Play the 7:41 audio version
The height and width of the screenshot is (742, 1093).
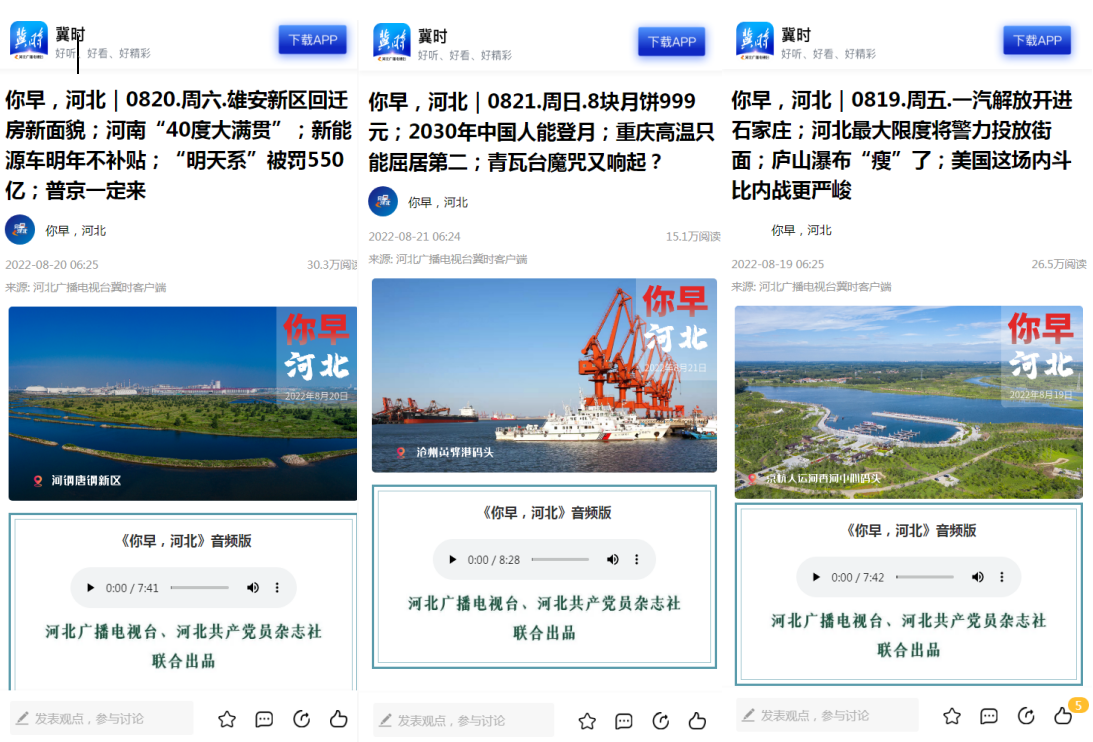(91, 588)
